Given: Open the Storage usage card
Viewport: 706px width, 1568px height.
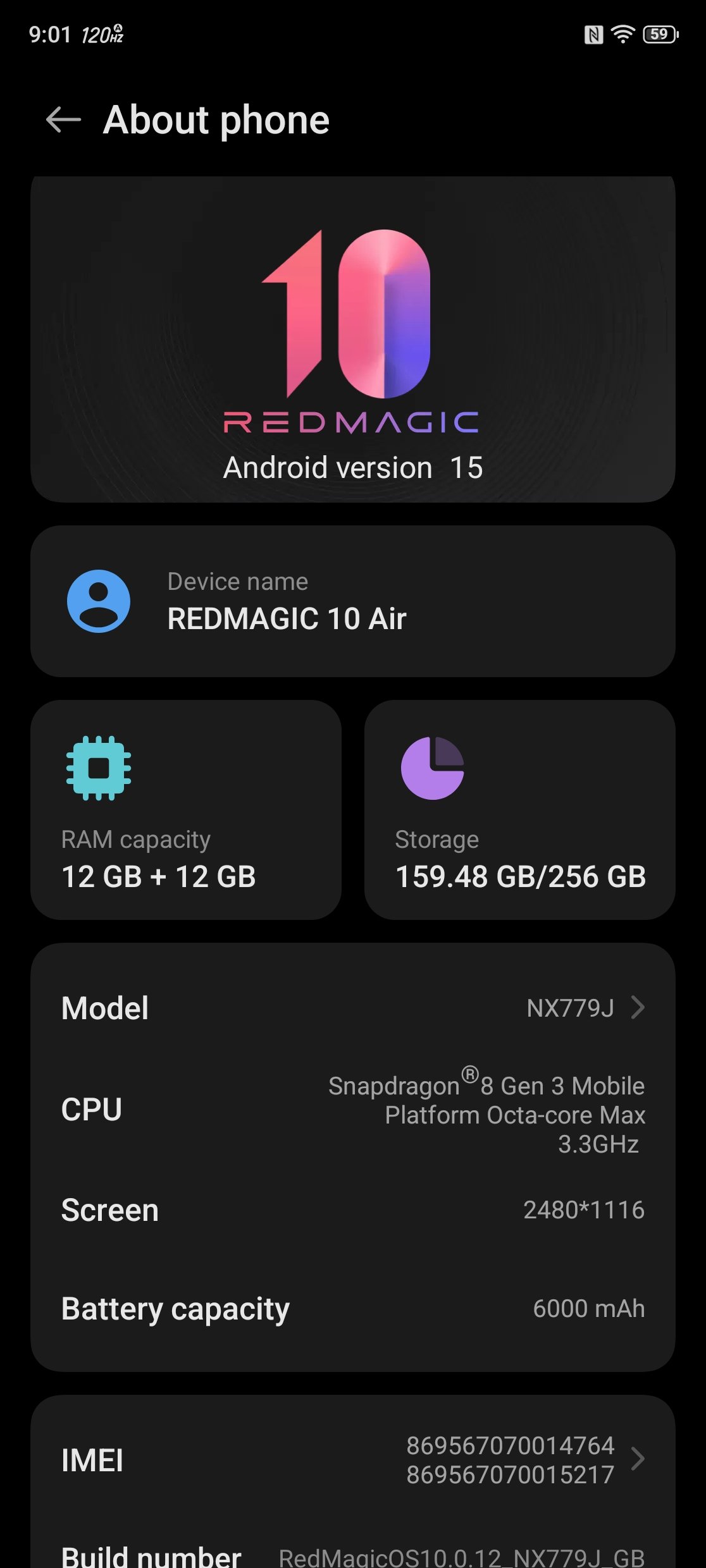Looking at the screenshot, I should point(519,810).
